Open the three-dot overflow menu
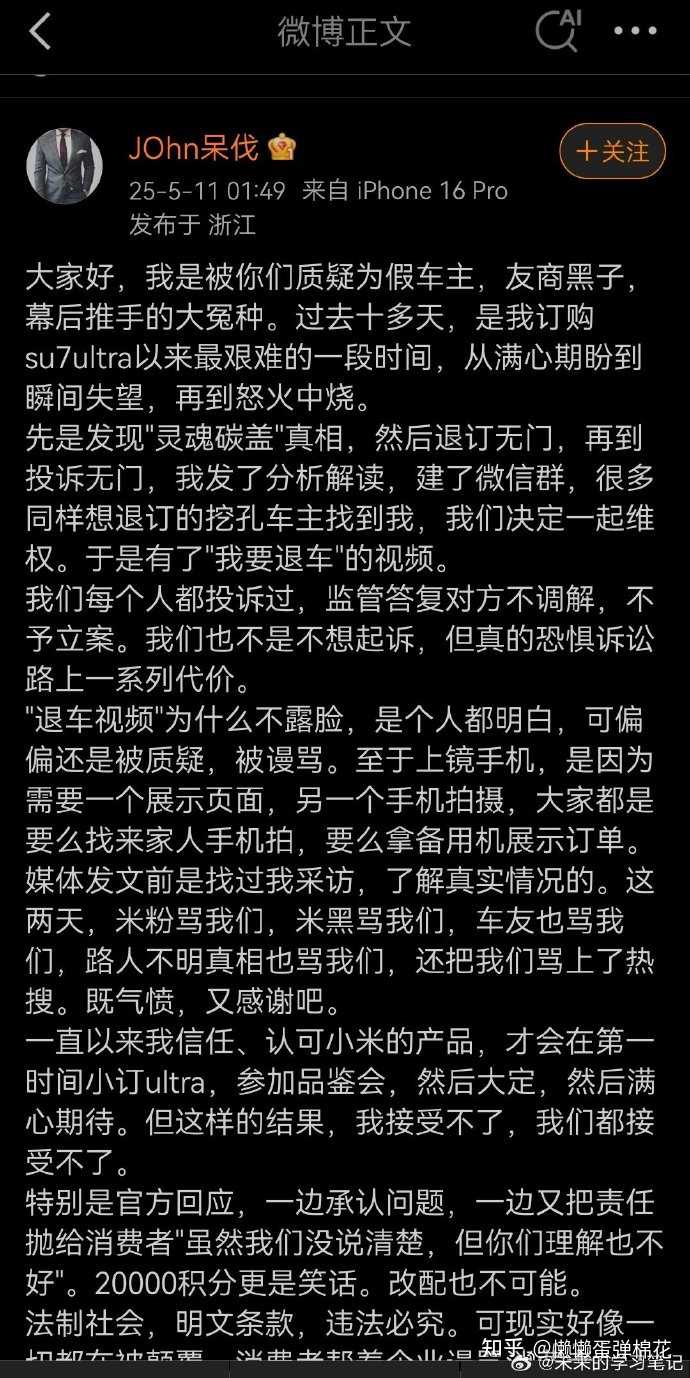The width and height of the screenshot is (690, 1378). 636,31
